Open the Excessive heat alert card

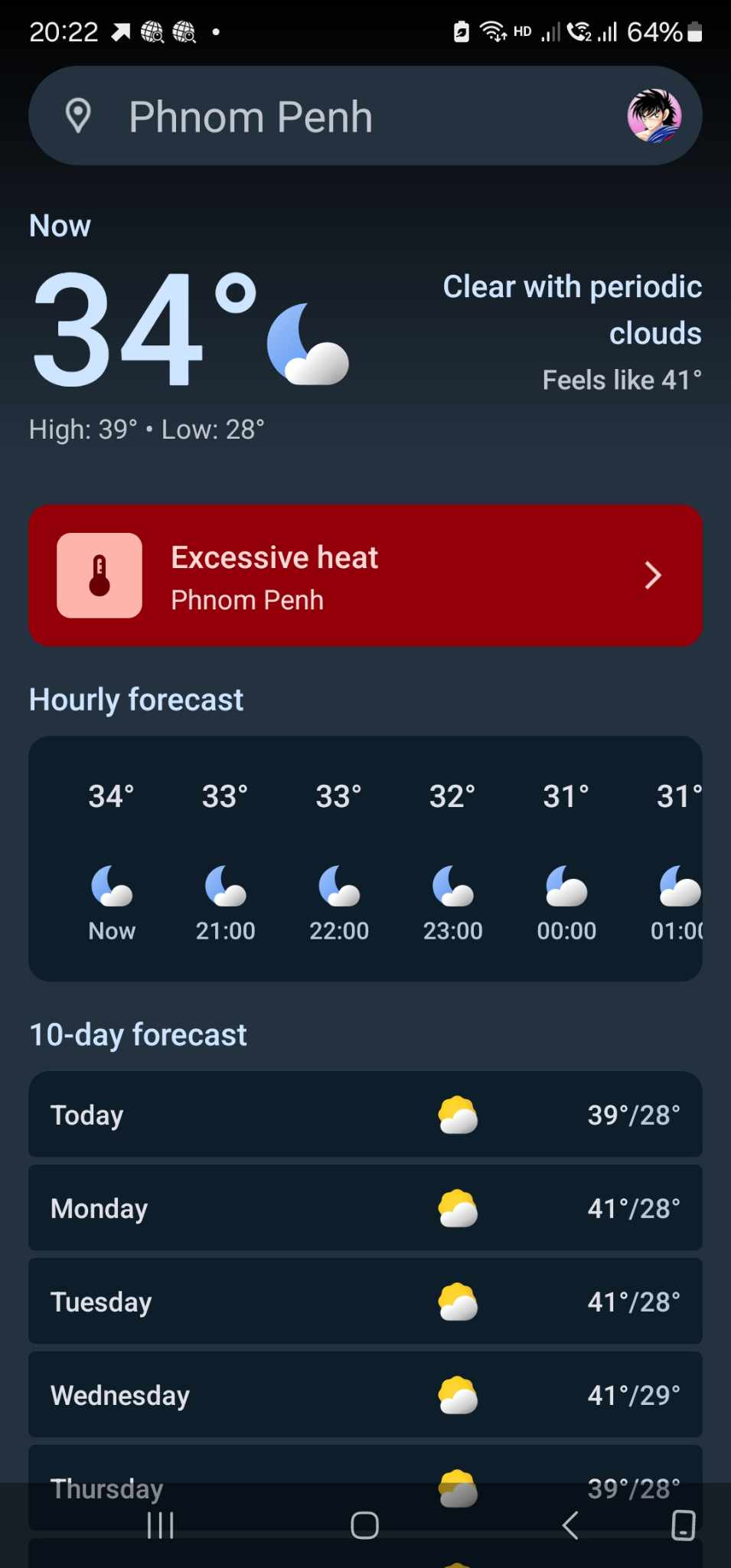[365, 576]
